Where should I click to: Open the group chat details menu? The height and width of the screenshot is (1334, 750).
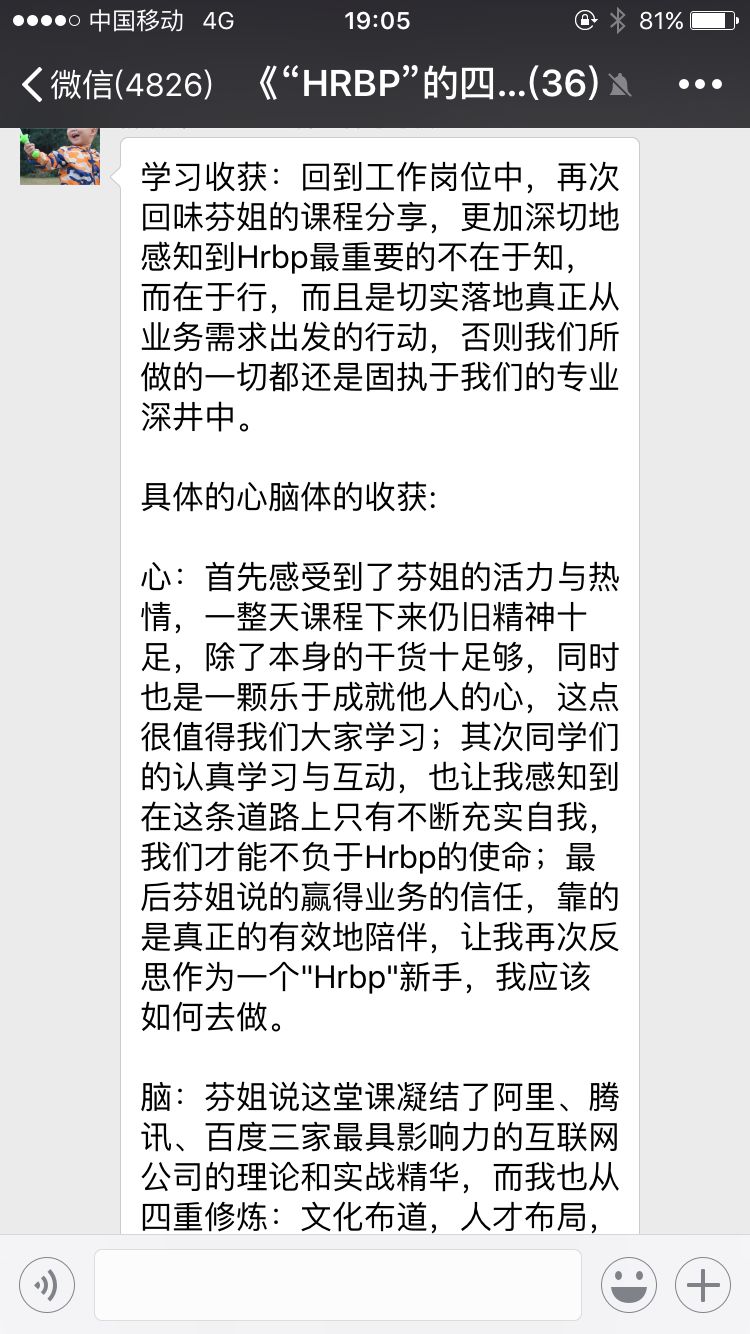pyautogui.click(x=700, y=85)
